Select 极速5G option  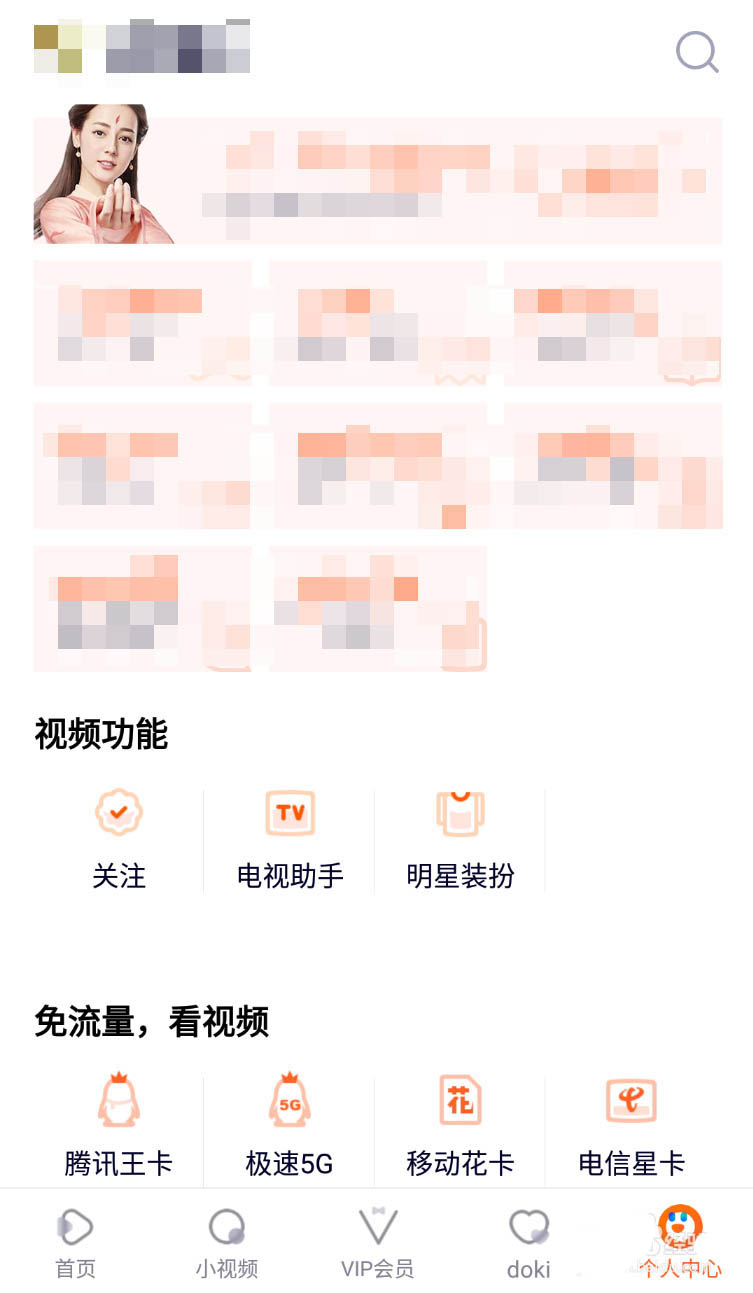click(x=290, y=1125)
